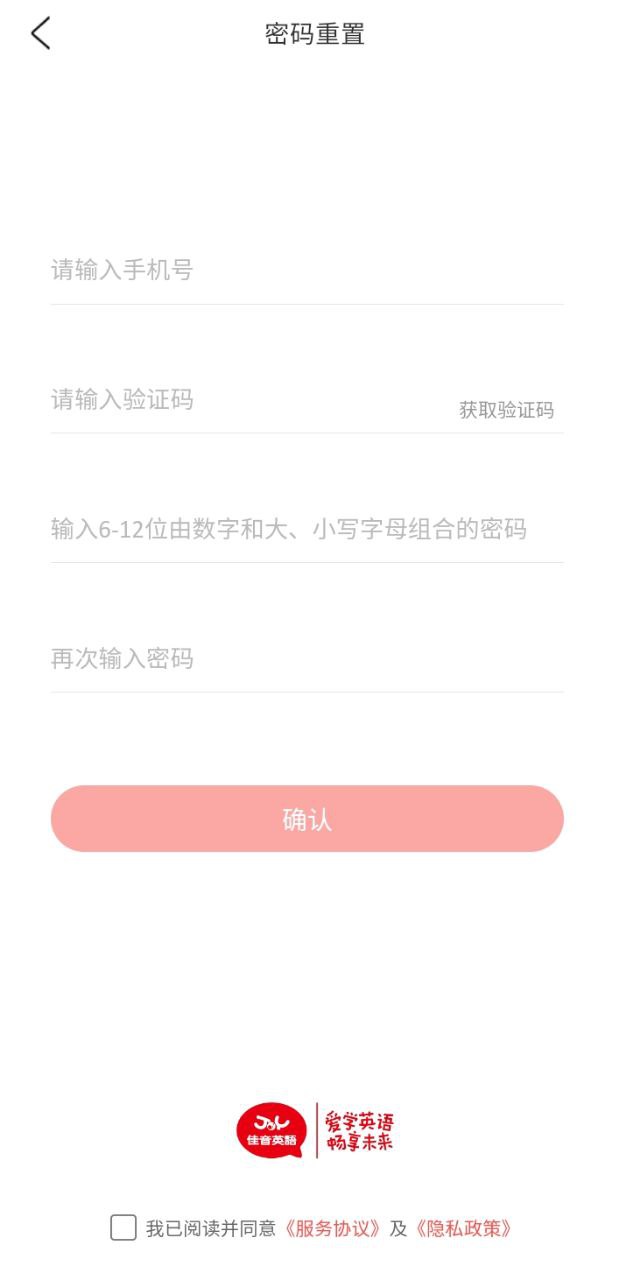Check the 我已阅读并同意 agreement box

click(123, 1228)
